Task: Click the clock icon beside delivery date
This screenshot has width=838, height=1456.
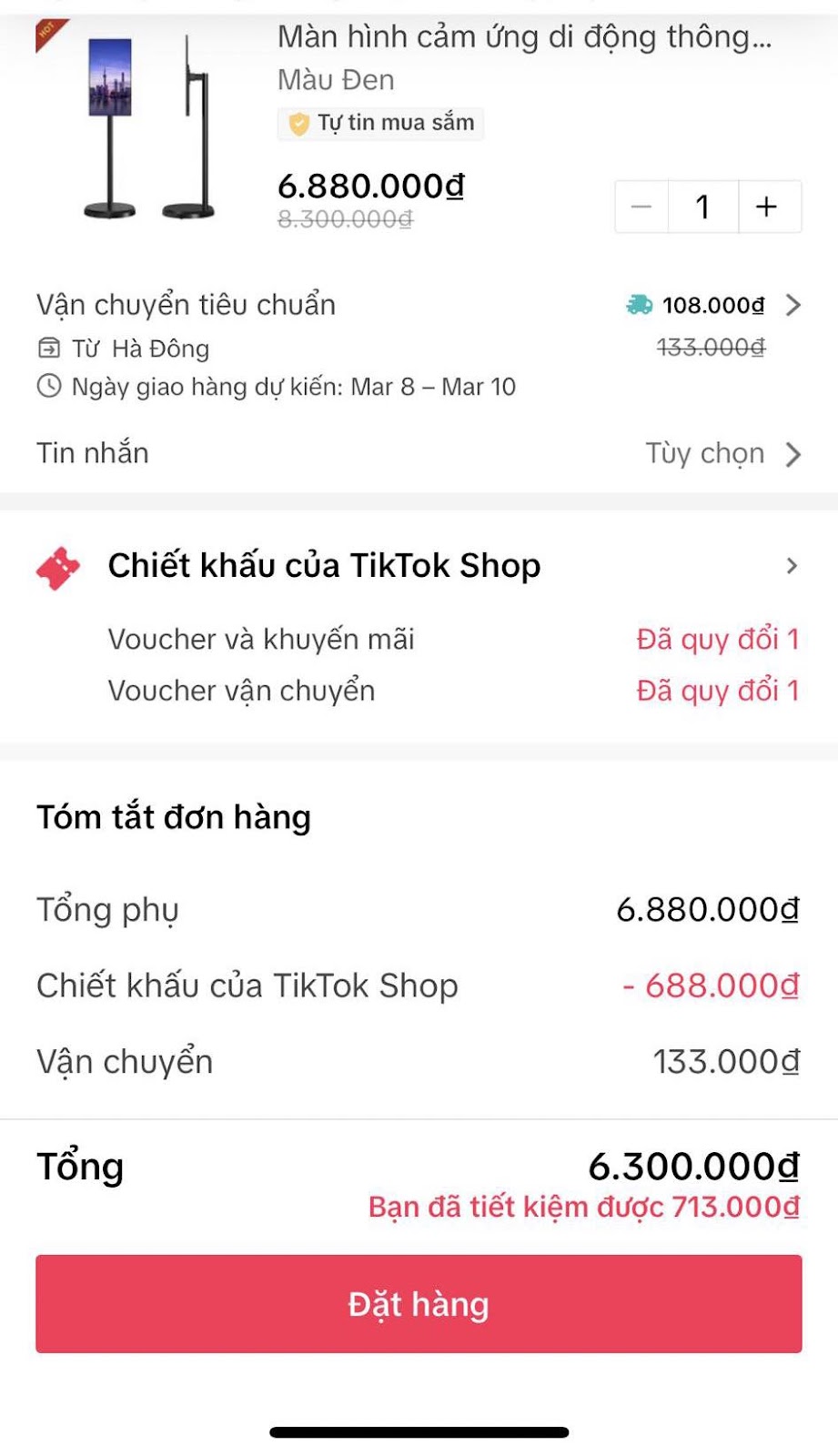Action: point(47,387)
